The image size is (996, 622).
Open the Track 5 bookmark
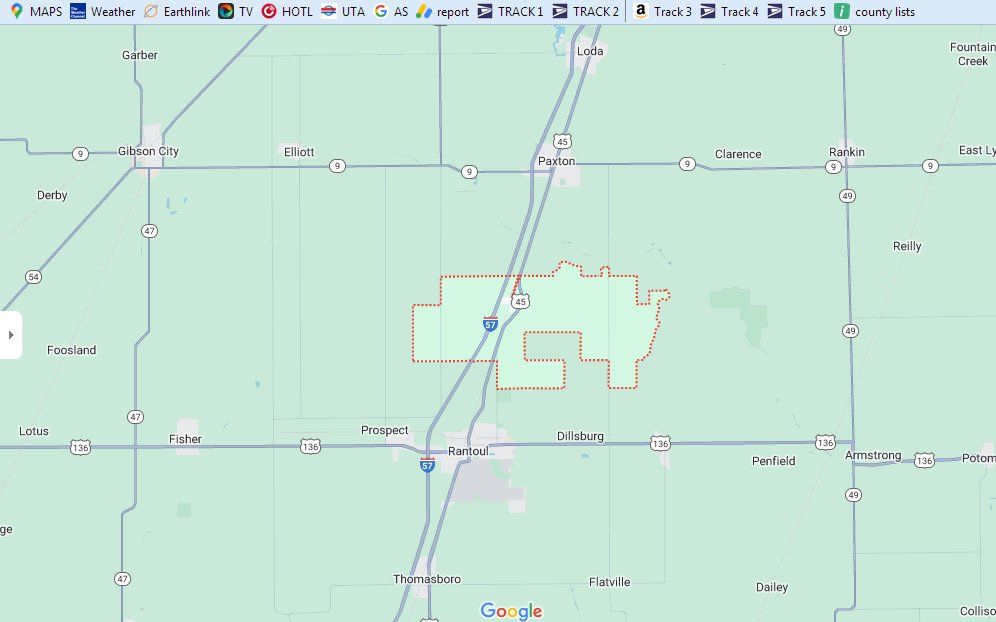point(796,12)
